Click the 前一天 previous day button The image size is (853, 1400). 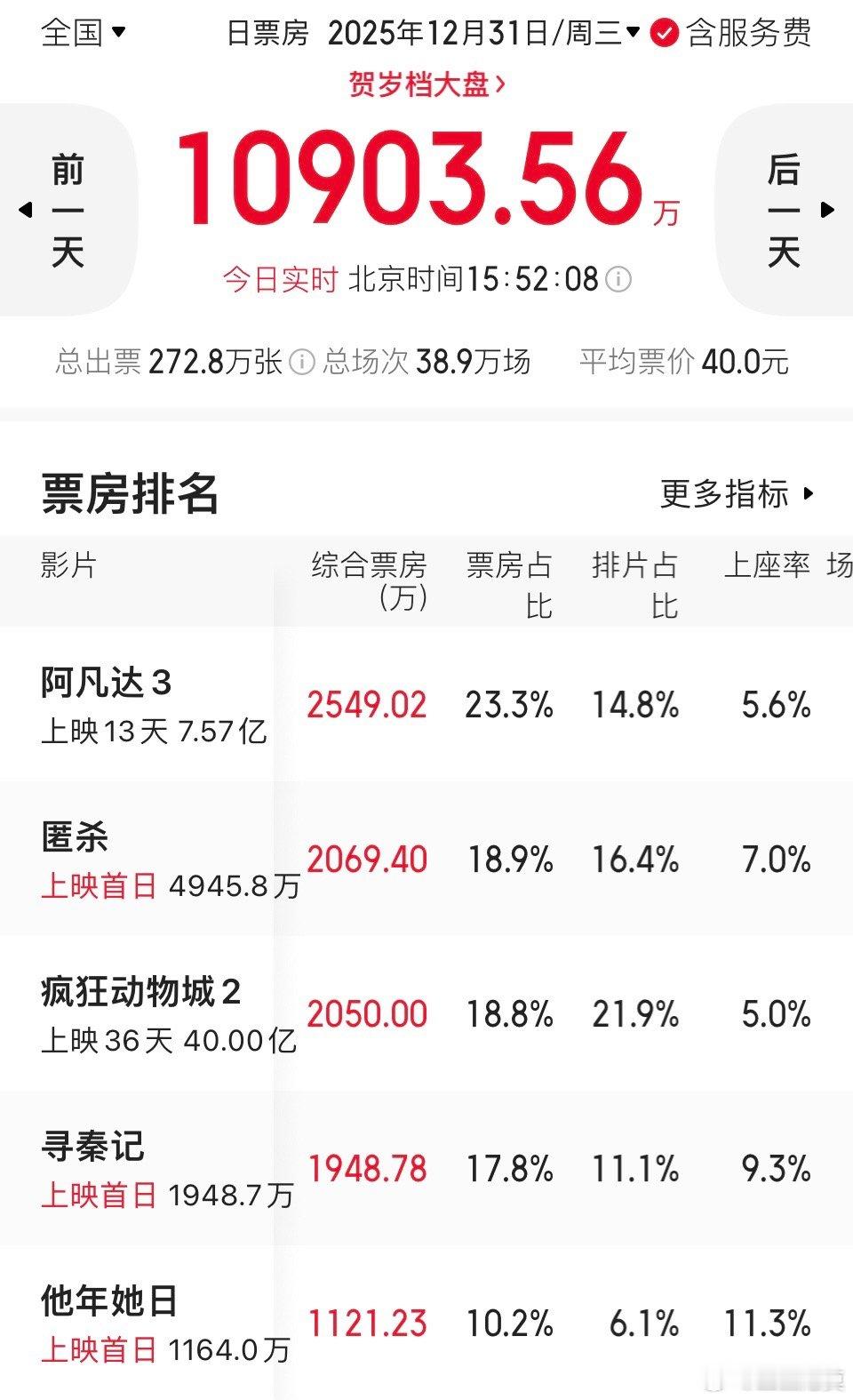click(69, 211)
